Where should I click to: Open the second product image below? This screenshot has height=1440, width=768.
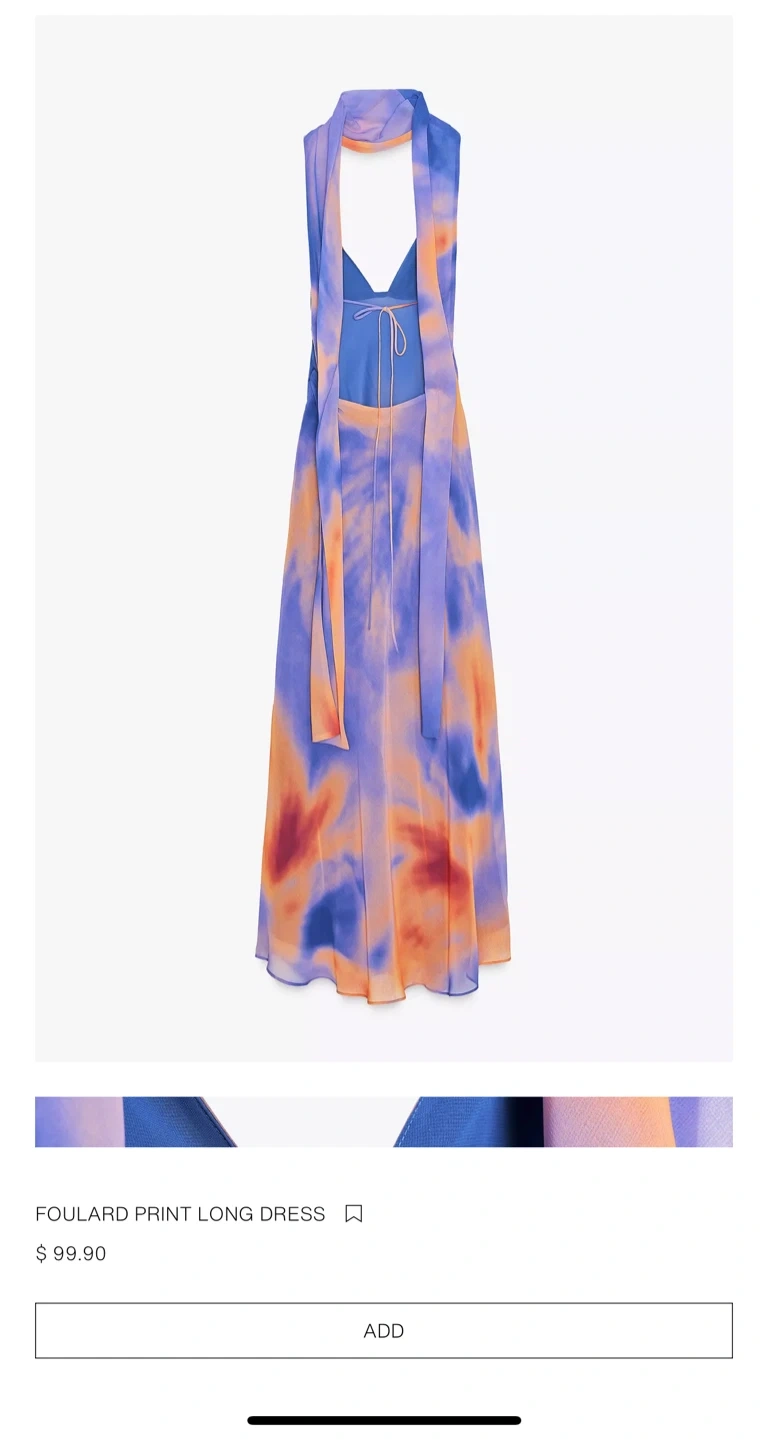[x=384, y=1121]
